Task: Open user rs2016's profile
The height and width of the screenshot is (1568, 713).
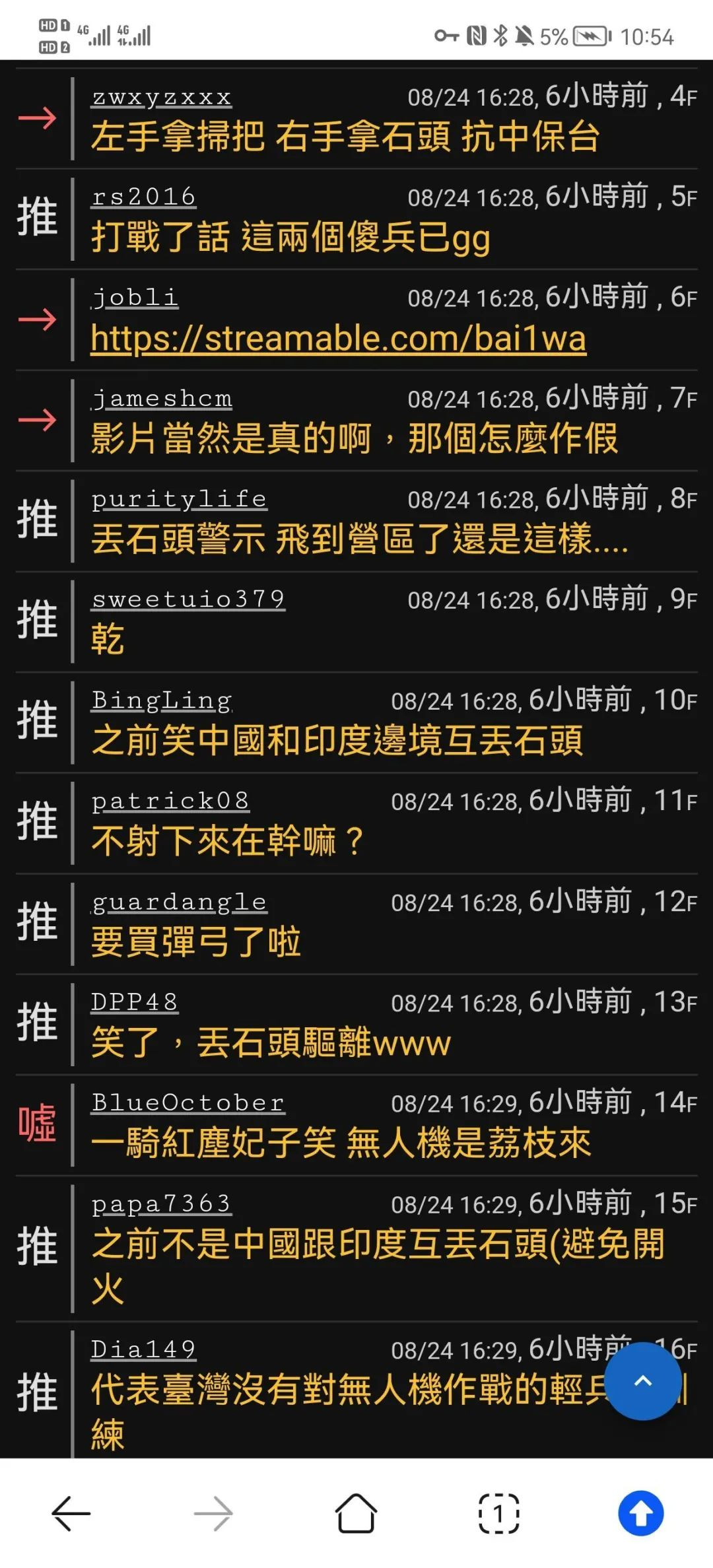Action: click(x=143, y=197)
